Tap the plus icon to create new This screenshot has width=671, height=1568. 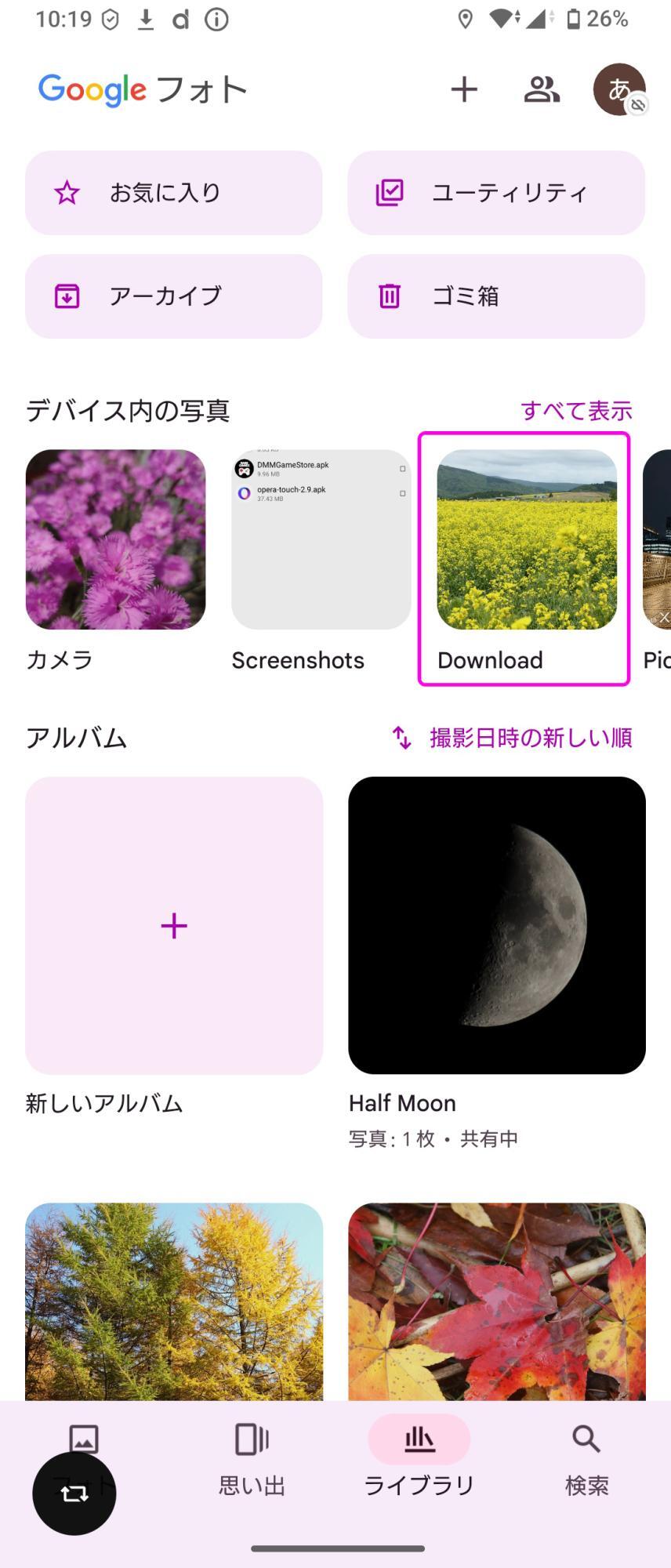click(464, 89)
